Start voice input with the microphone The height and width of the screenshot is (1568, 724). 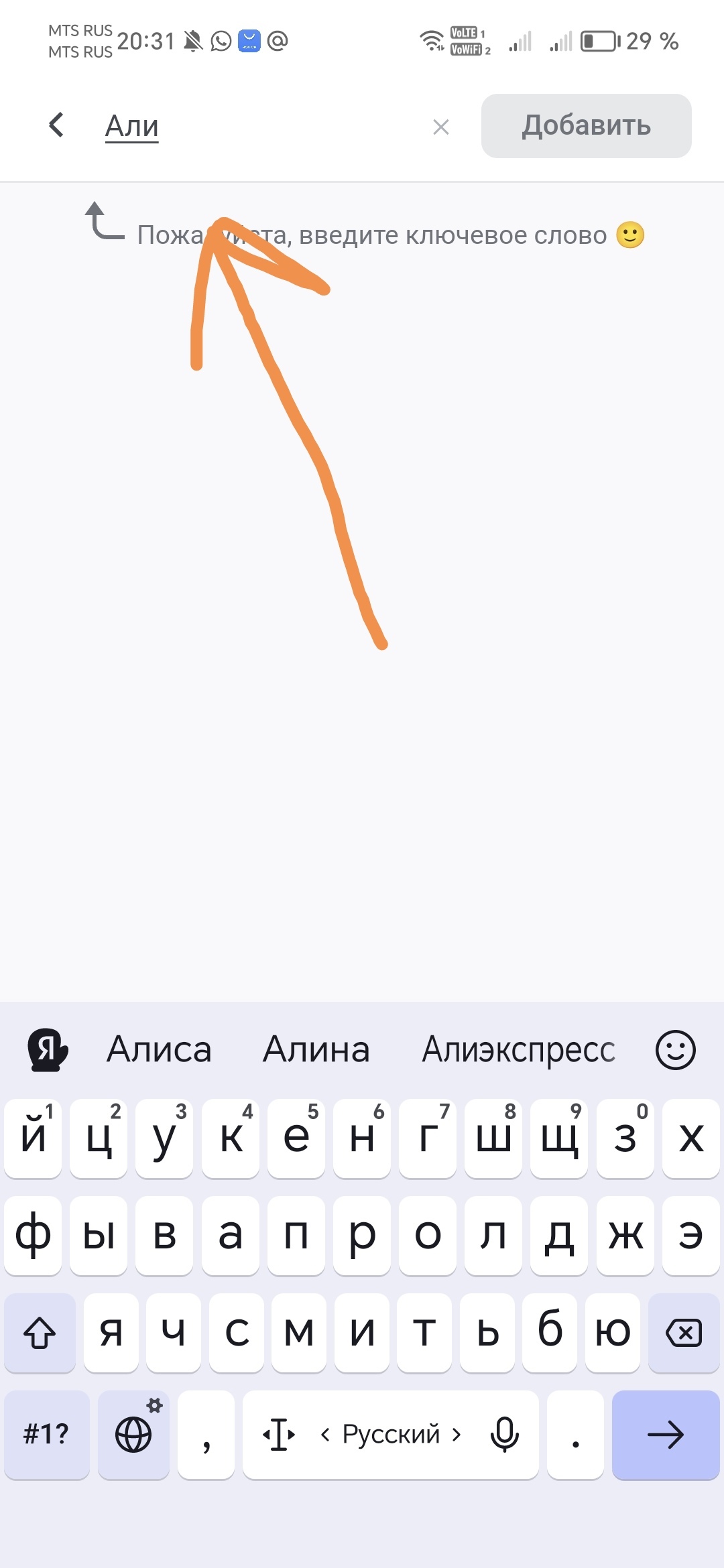coord(504,1435)
